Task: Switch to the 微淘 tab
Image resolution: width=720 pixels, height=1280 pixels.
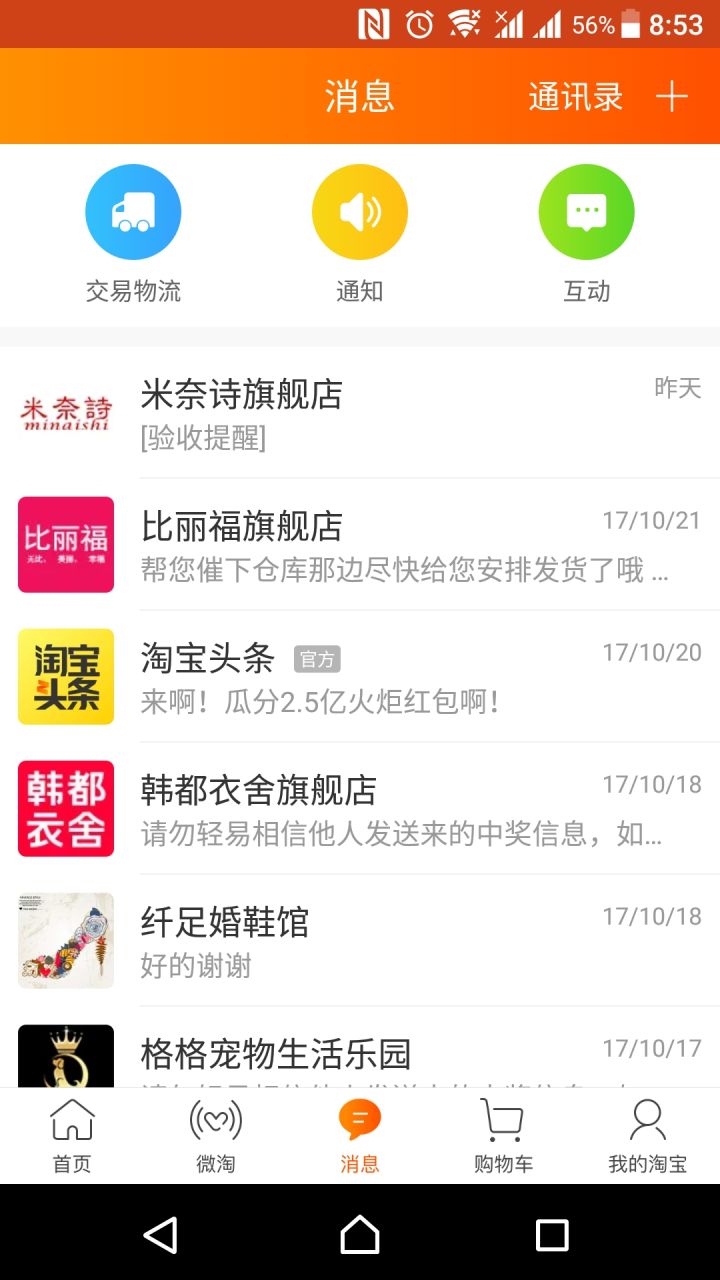Action: 216,1136
